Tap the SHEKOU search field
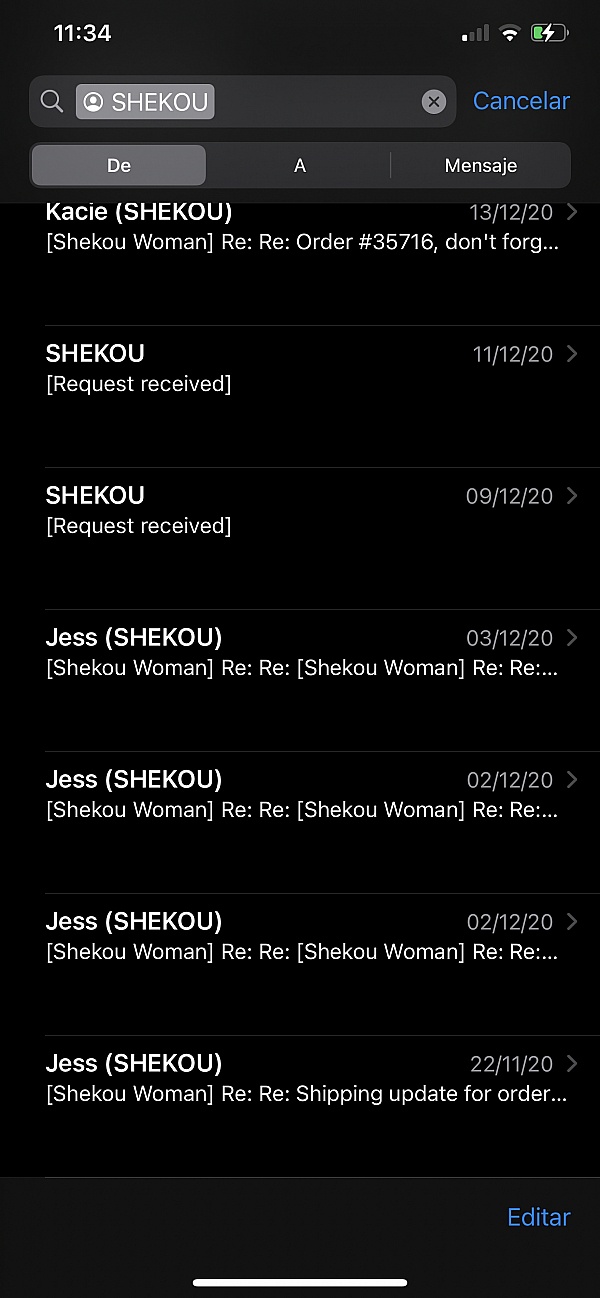600x1298 pixels. tap(242, 101)
